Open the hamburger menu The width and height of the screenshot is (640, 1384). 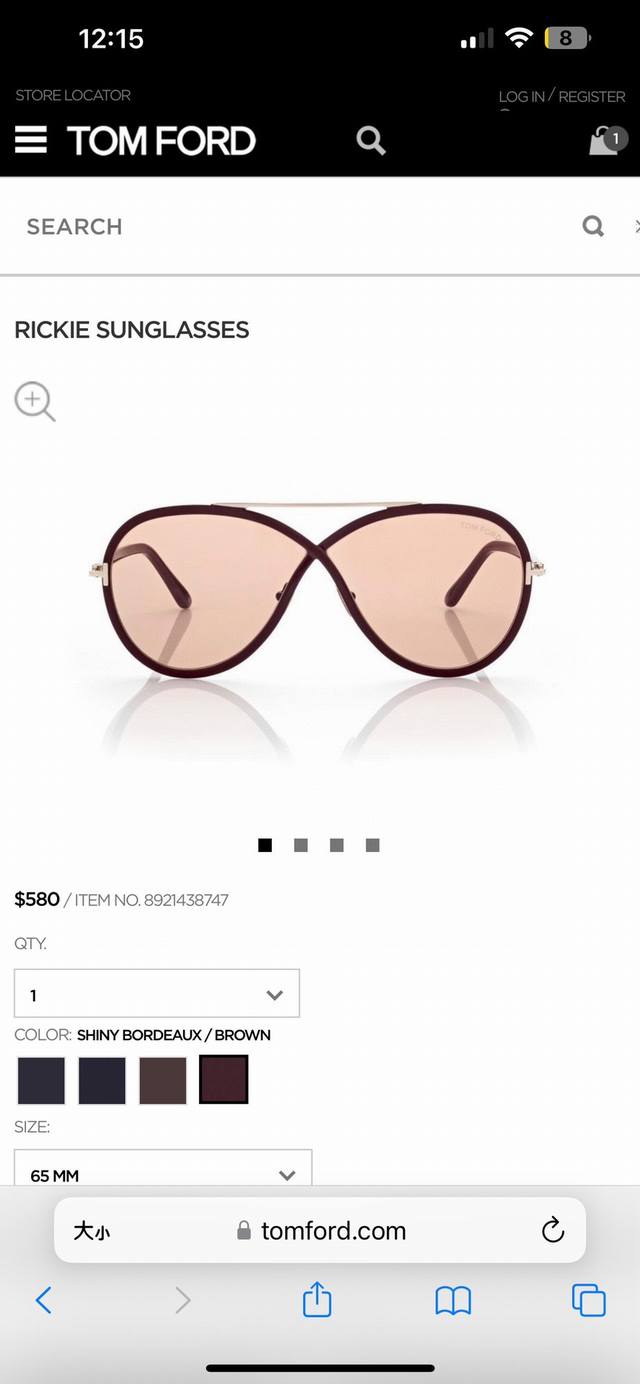pyautogui.click(x=31, y=139)
